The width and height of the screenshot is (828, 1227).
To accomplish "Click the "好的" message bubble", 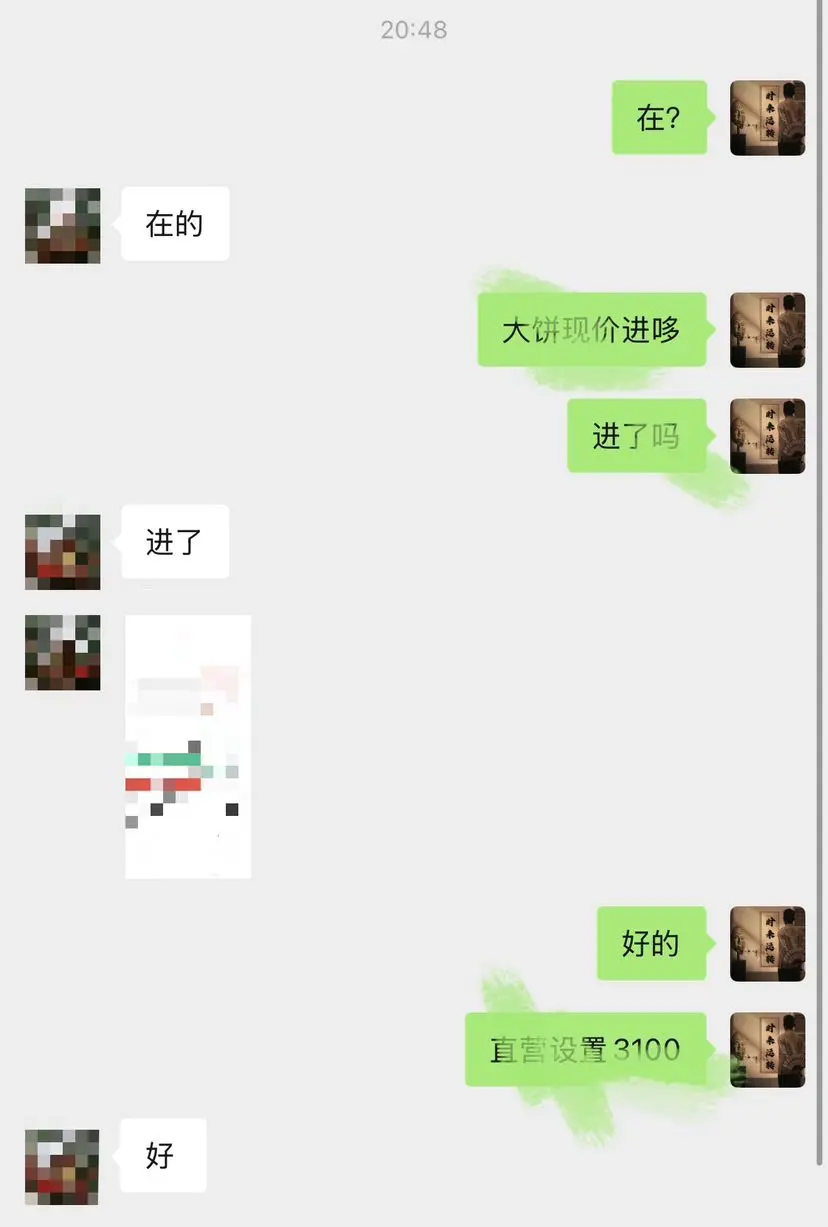I will (x=651, y=944).
